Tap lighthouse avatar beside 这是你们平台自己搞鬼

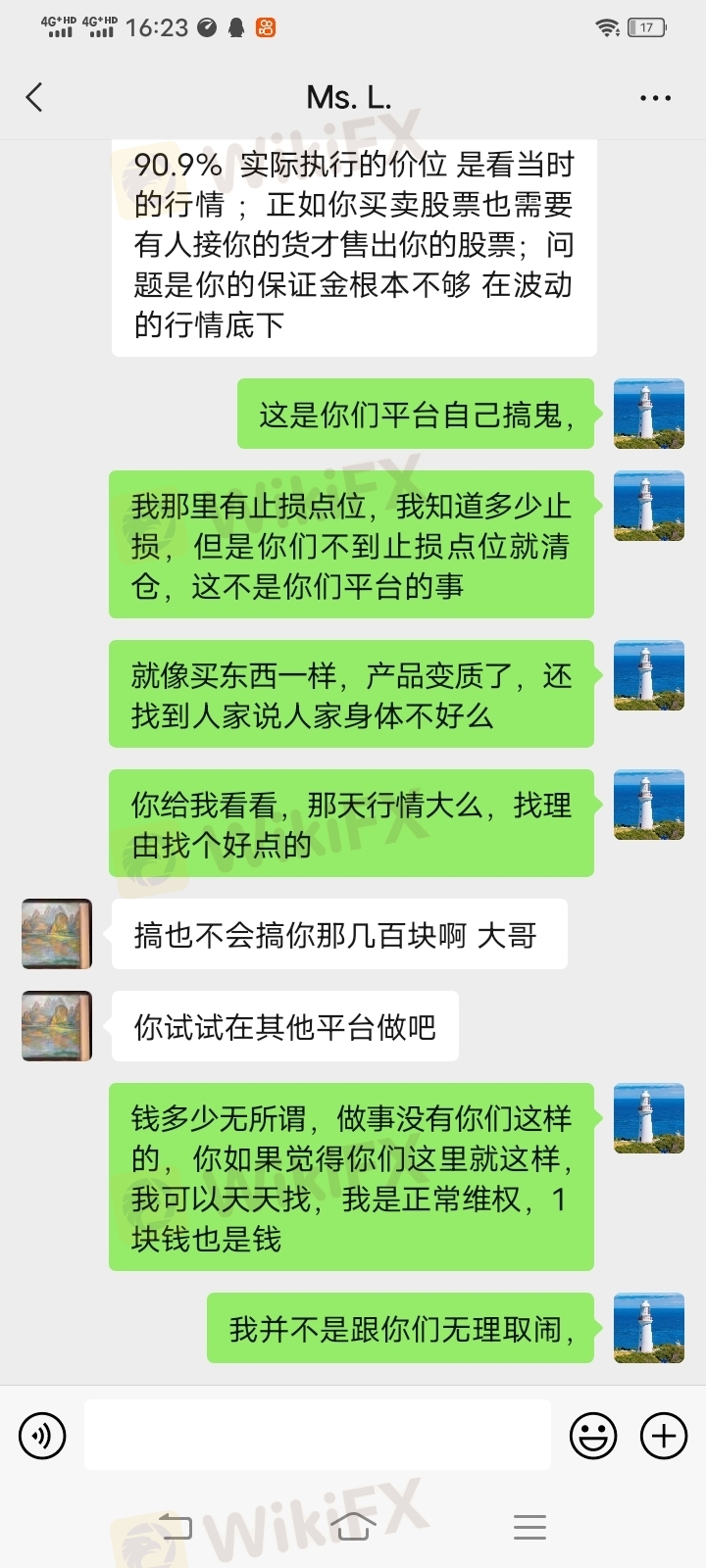[x=648, y=415]
